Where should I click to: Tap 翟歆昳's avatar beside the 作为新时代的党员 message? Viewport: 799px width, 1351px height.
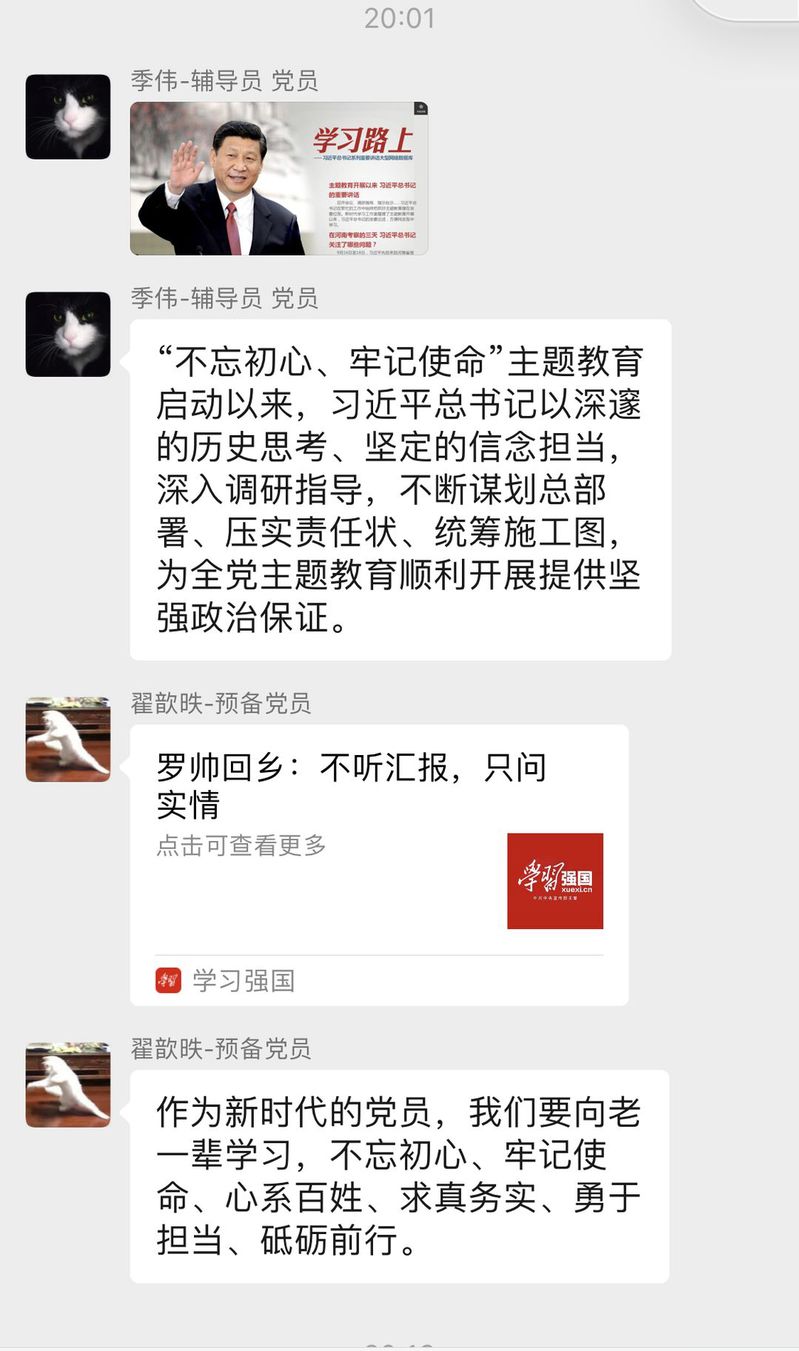tap(68, 1085)
